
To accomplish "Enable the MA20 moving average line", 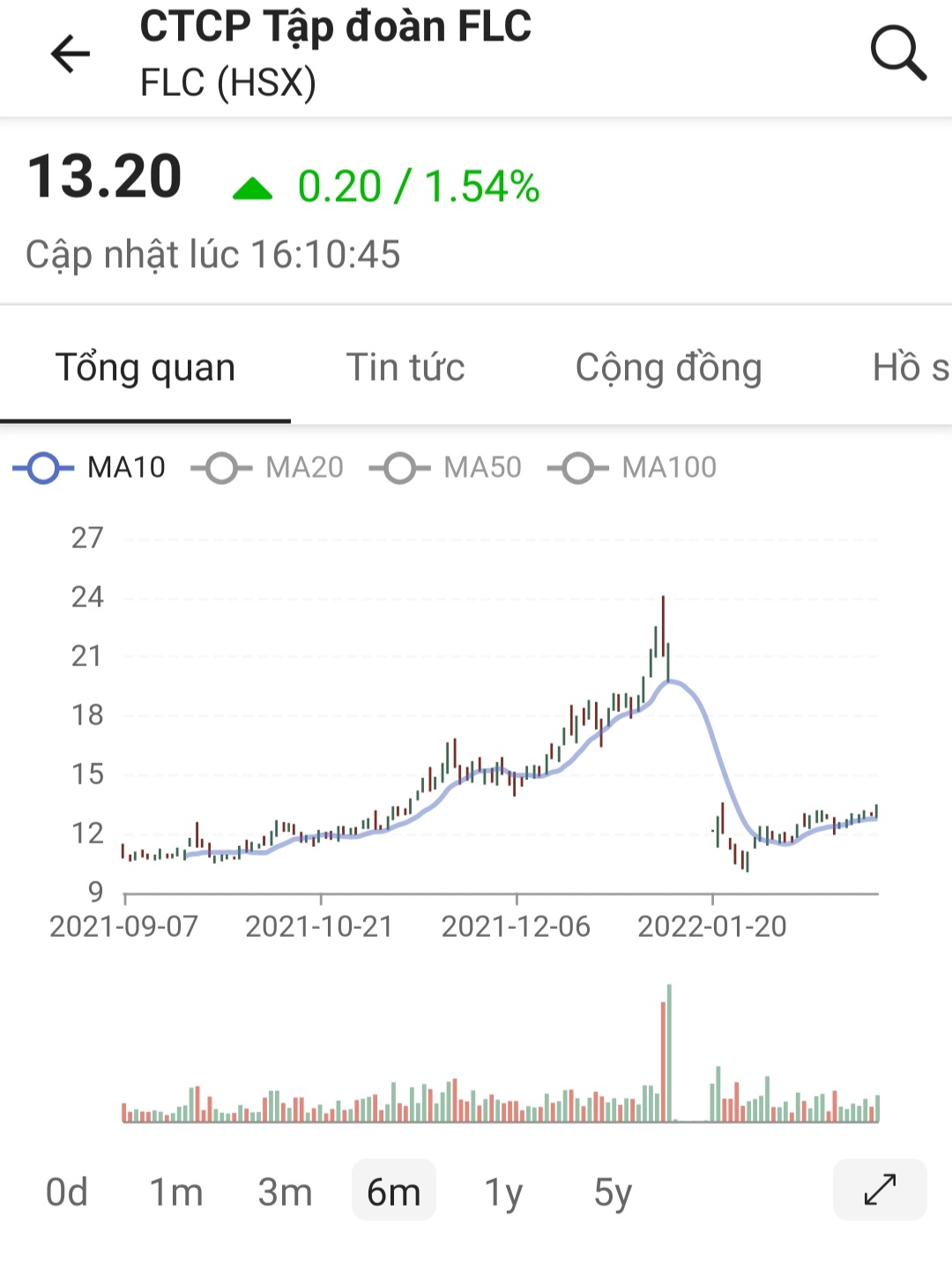I will pyautogui.click(x=268, y=467).
